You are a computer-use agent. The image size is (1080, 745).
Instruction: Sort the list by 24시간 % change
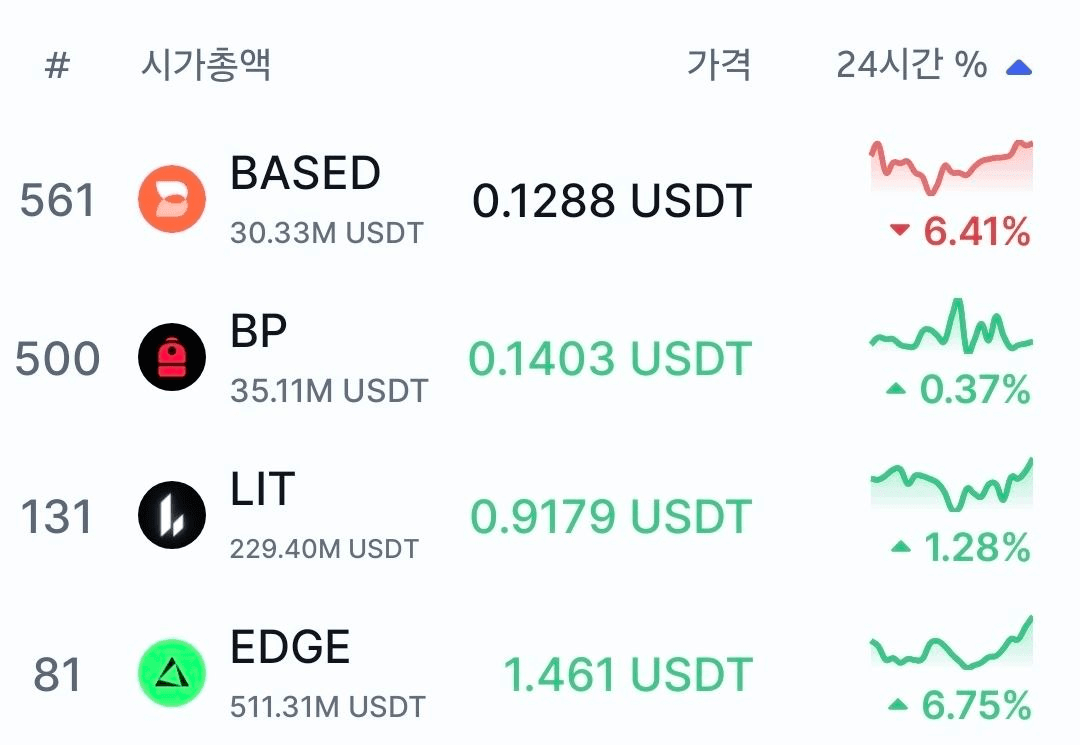click(x=912, y=66)
